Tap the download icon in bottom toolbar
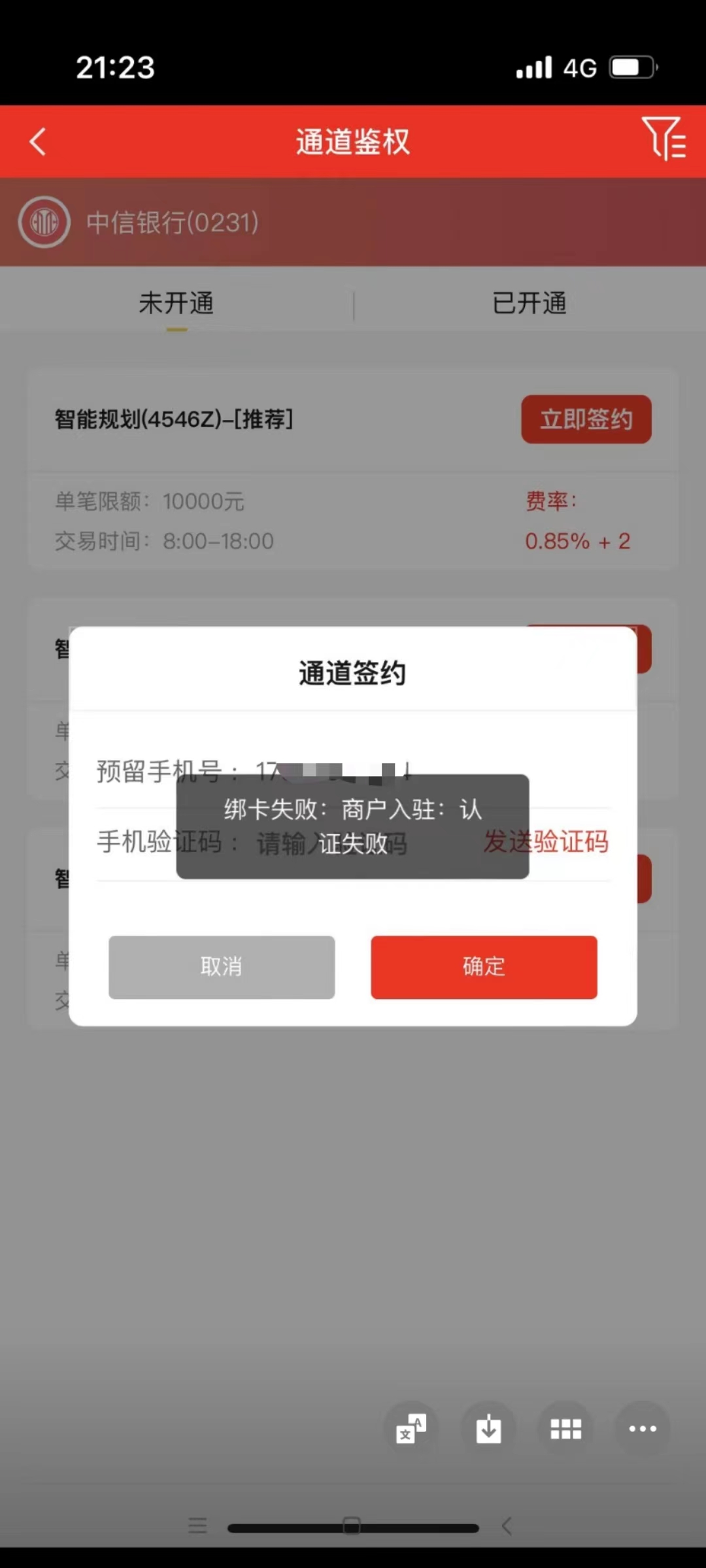Image resolution: width=706 pixels, height=1568 pixels. pyautogui.click(x=488, y=1428)
